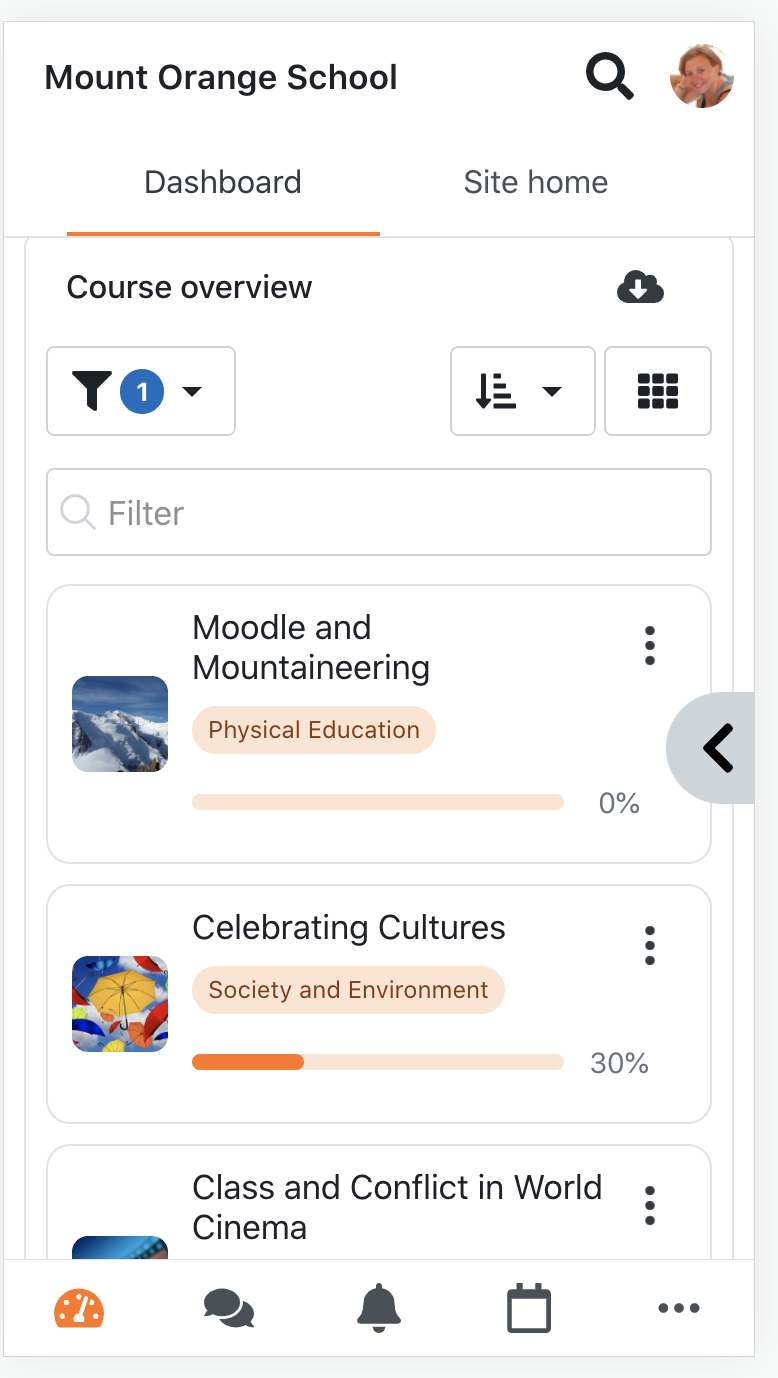Open the More menu in bottom bar

coord(679,1308)
